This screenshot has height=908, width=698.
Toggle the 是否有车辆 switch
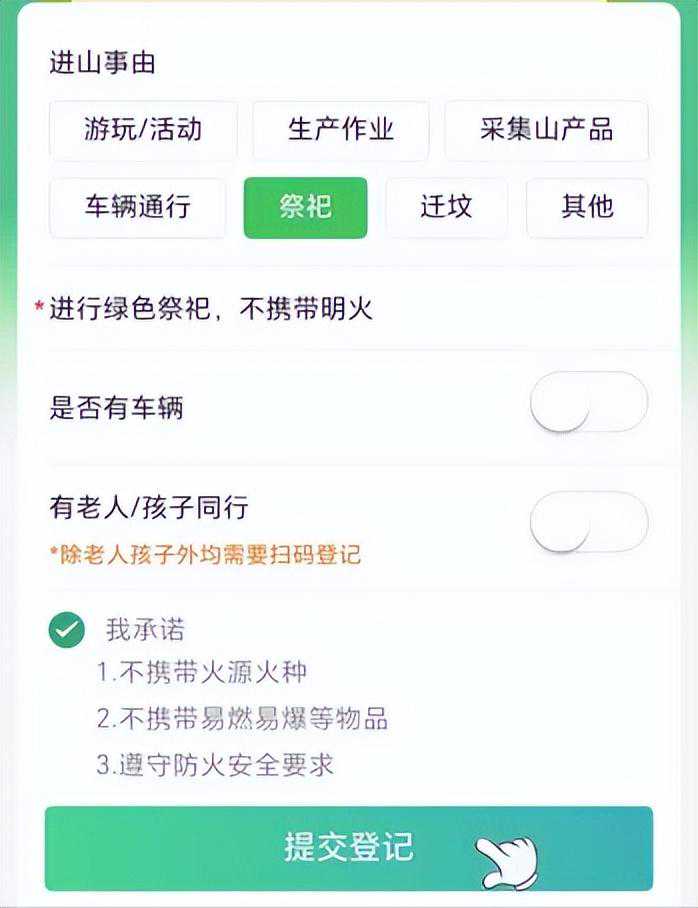[588, 402]
